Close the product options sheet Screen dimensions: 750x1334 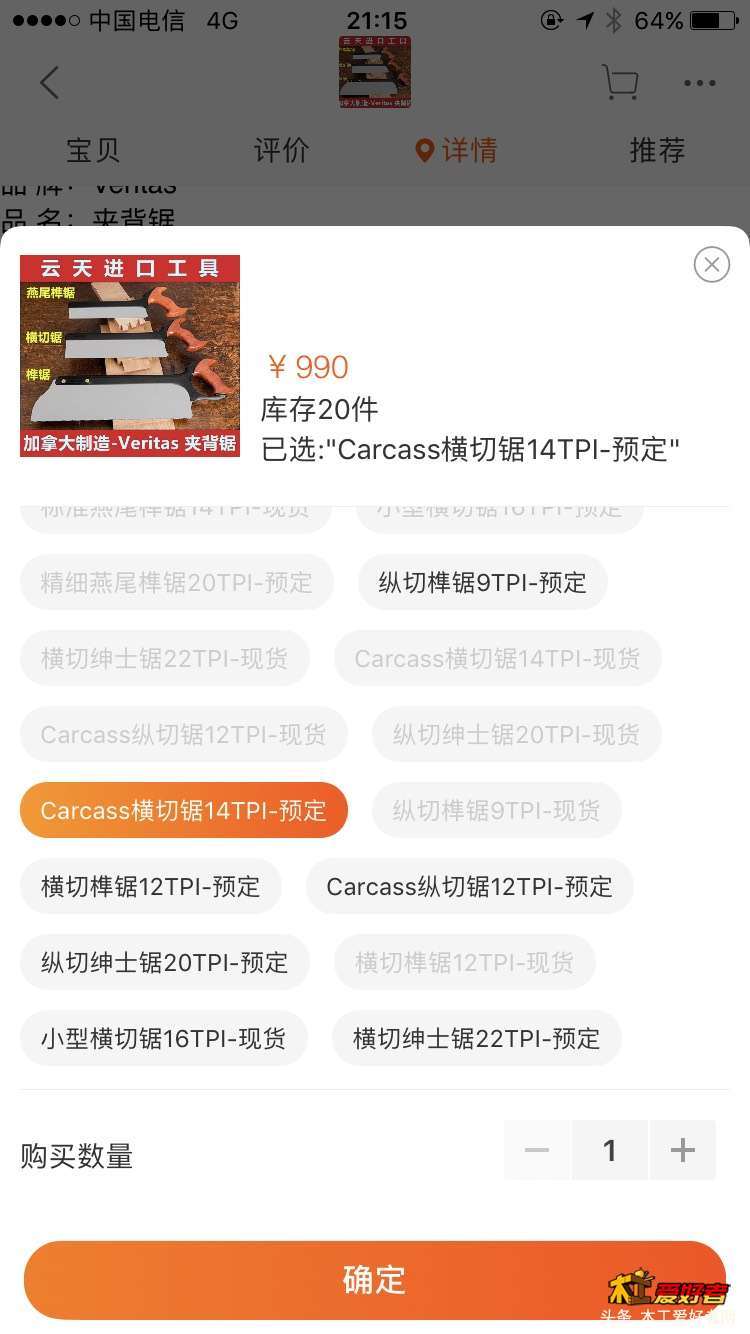711,264
